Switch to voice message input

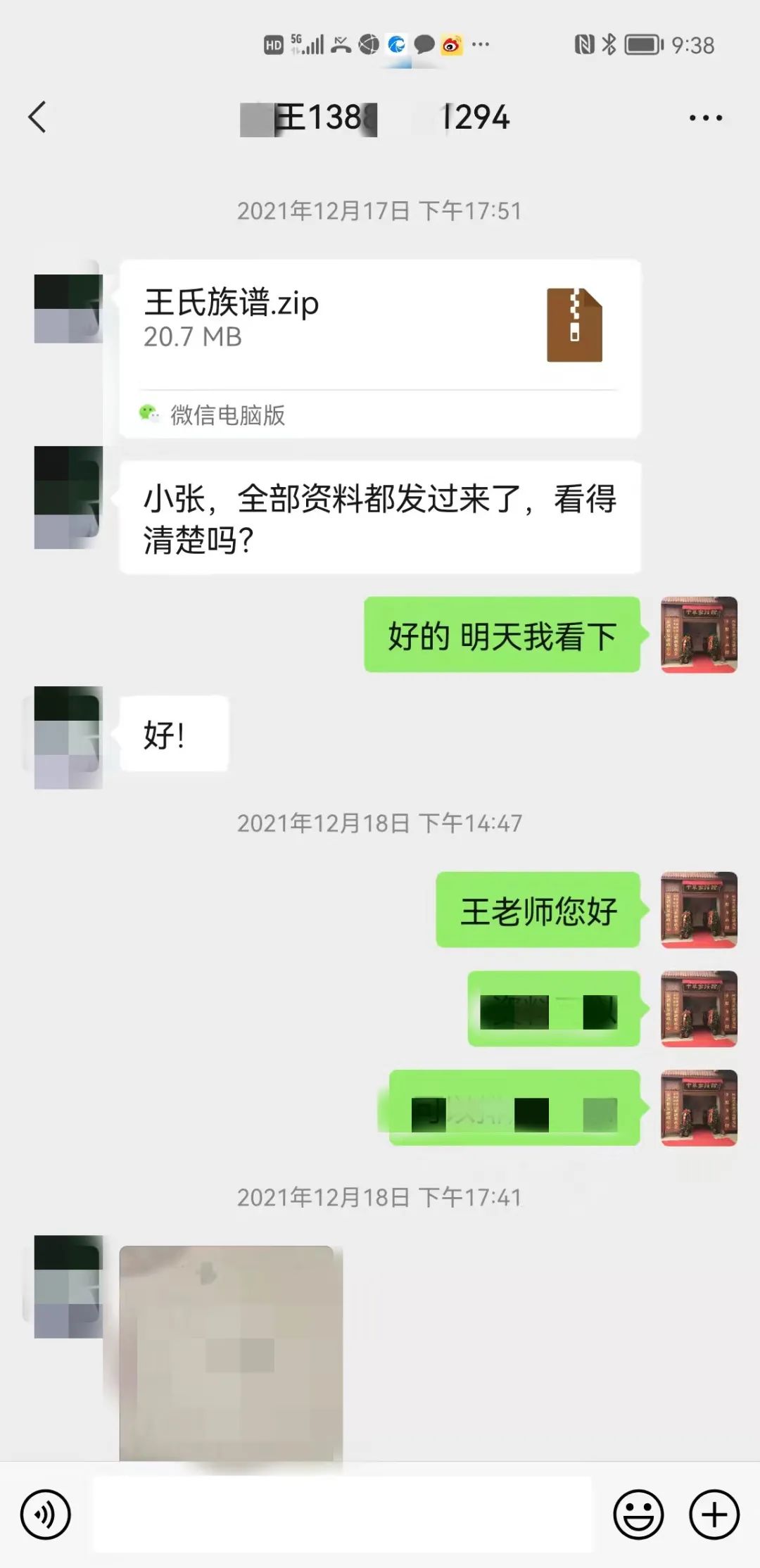[46, 1514]
